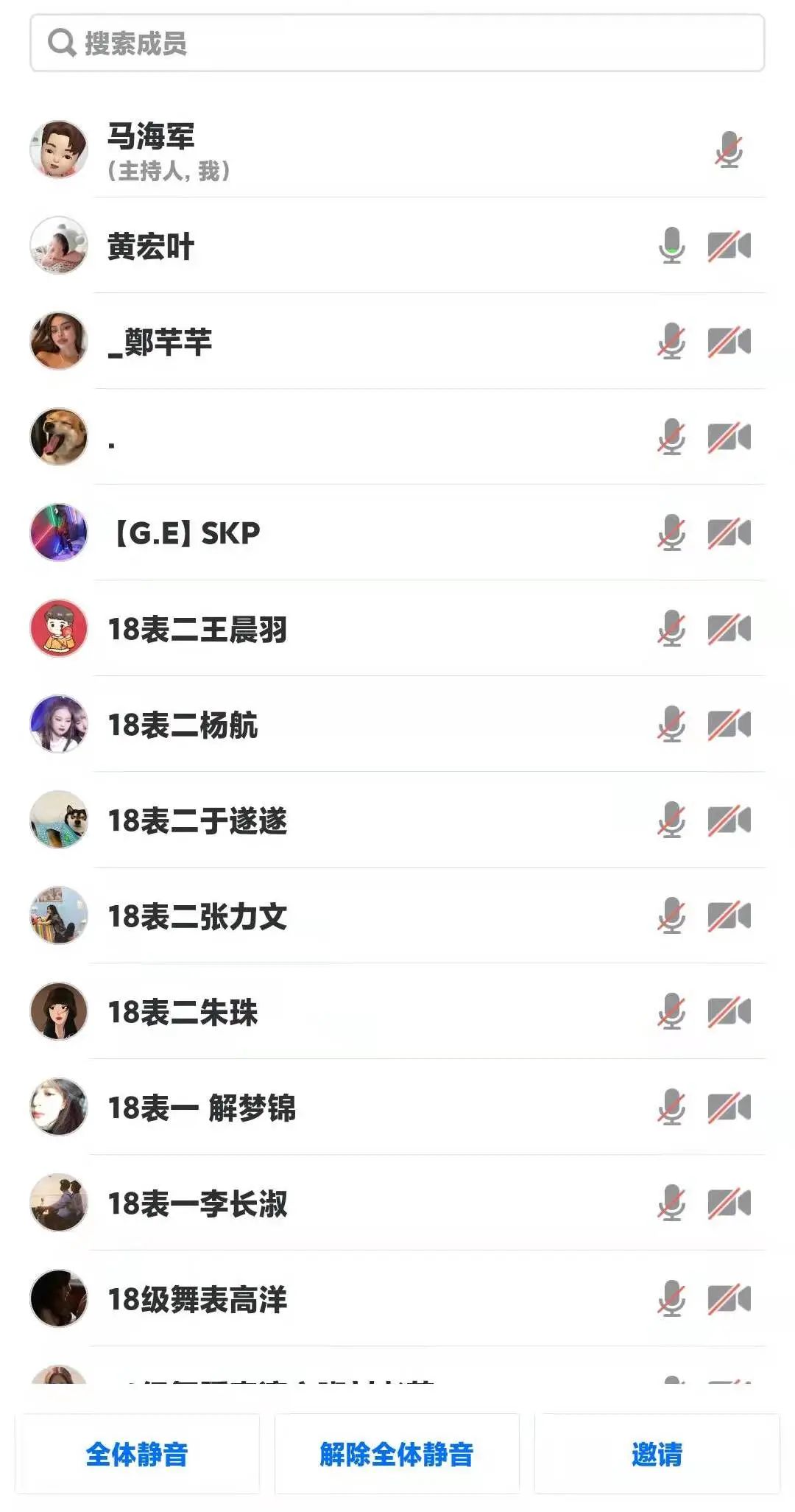
Task: Mute all participants with 全体静音
Action: (x=137, y=1455)
